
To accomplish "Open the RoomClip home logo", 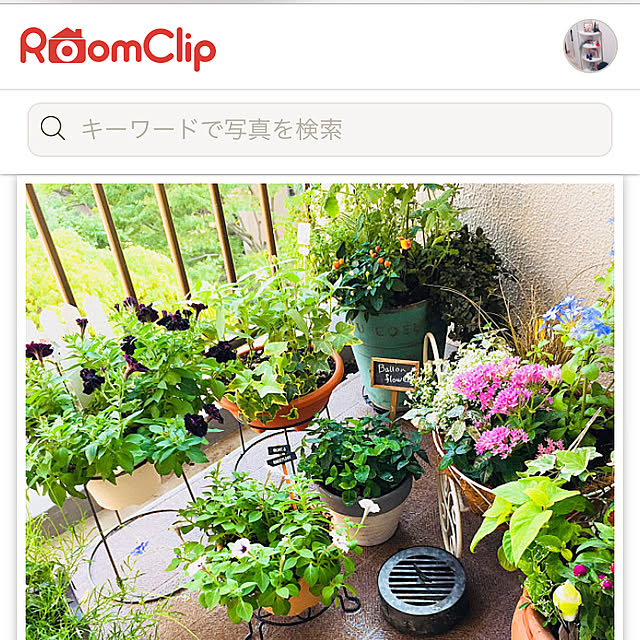I will tap(118, 47).
